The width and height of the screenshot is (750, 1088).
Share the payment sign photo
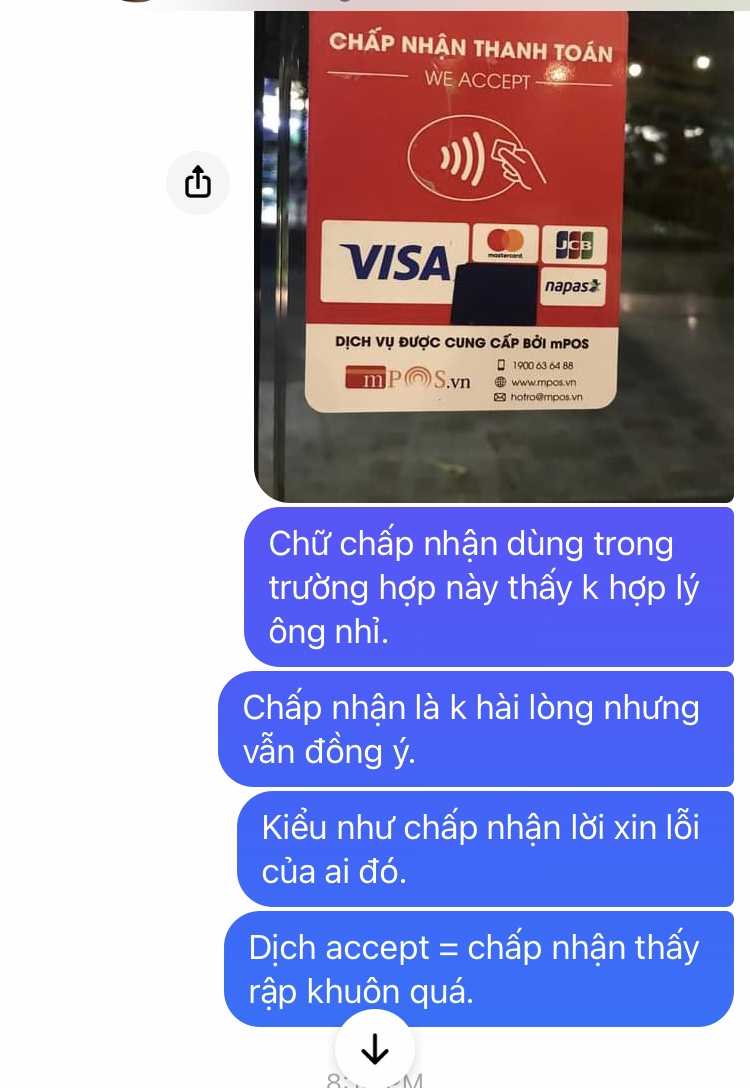pos(198,183)
